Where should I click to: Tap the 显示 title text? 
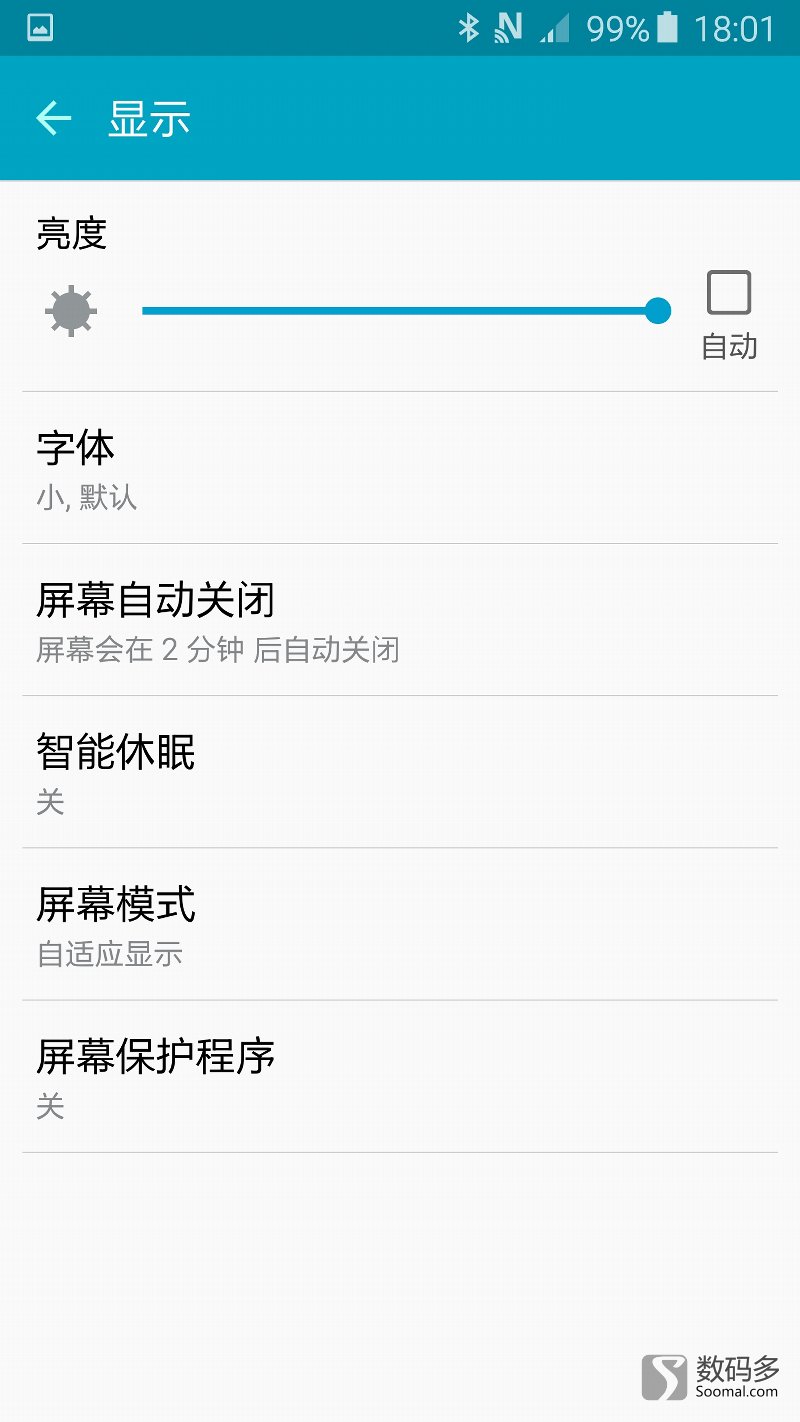pyautogui.click(x=148, y=118)
